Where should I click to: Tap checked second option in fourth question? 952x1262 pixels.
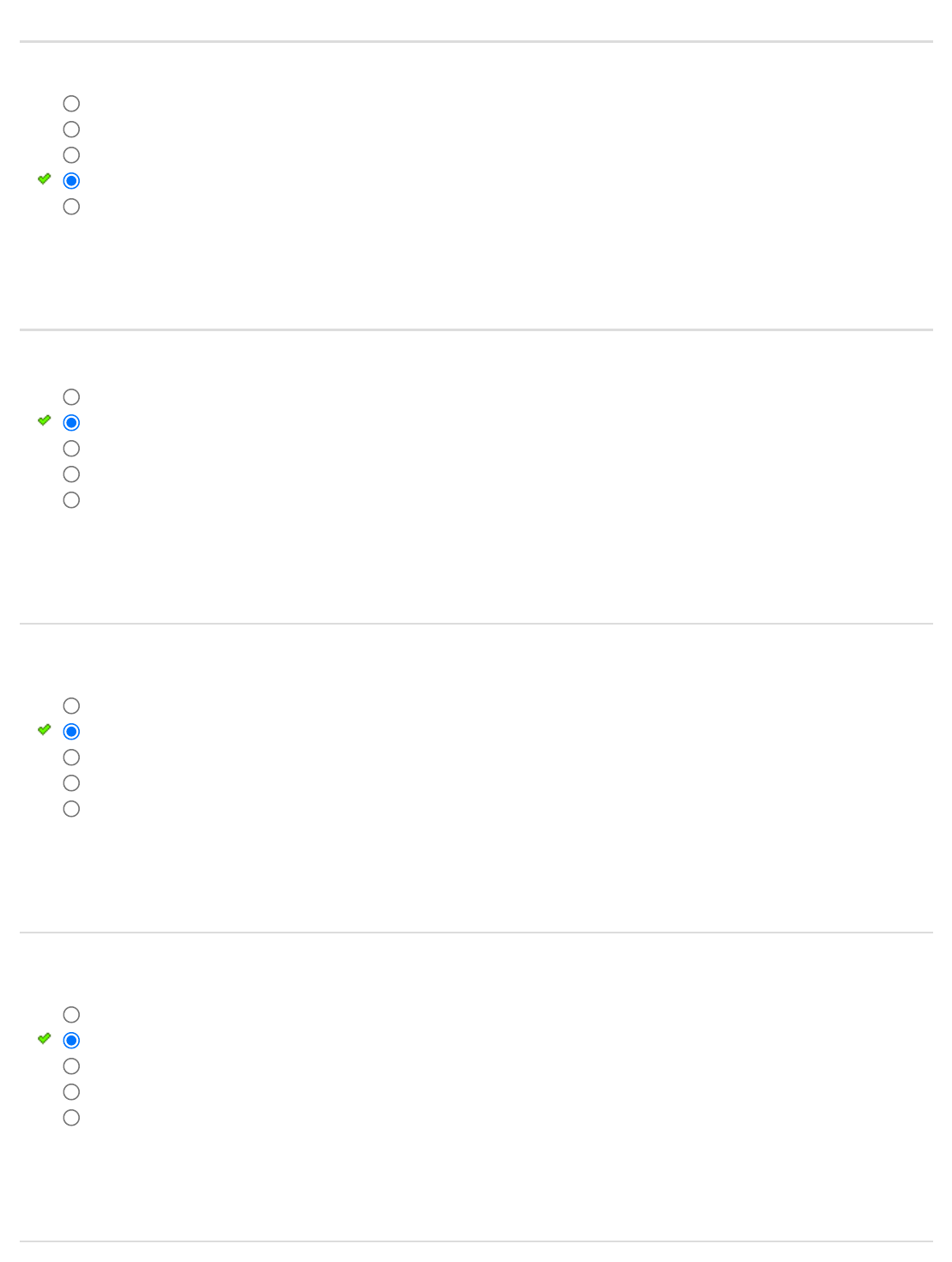pyautogui.click(x=71, y=1041)
